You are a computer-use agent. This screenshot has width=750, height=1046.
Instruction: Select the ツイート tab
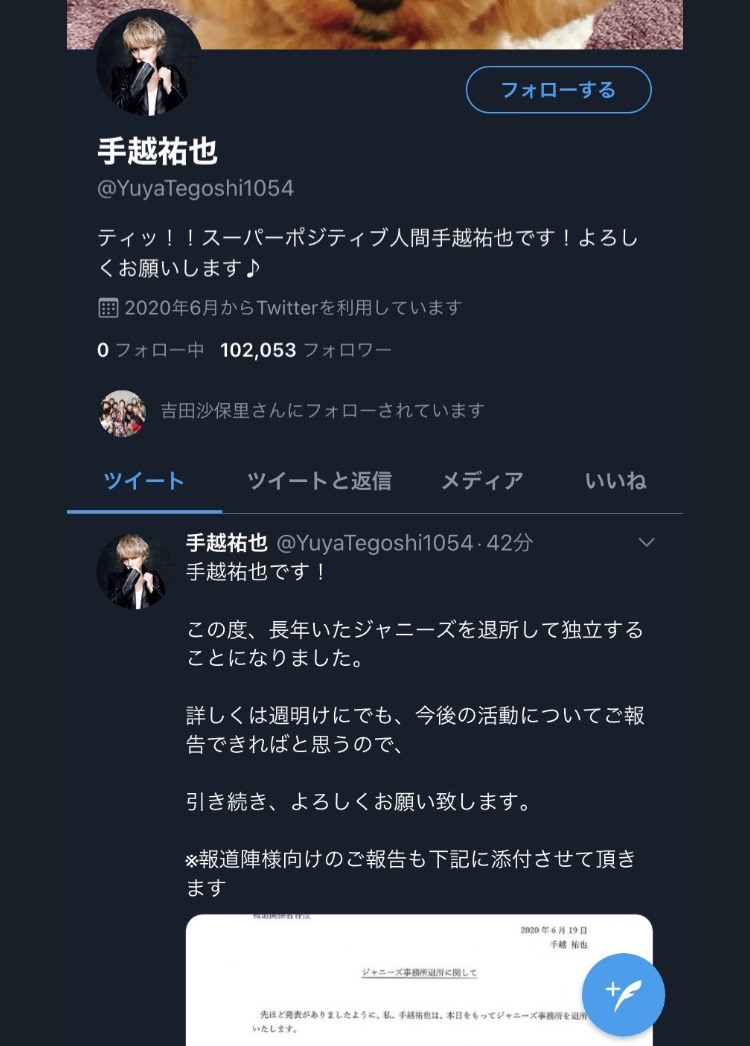[x=144, y=481]
